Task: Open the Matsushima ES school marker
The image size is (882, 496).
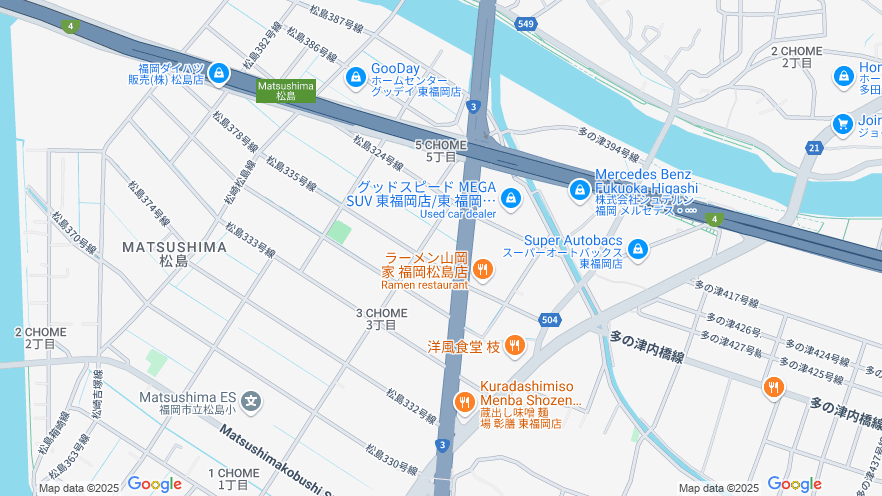Action: tap(251, 402)
